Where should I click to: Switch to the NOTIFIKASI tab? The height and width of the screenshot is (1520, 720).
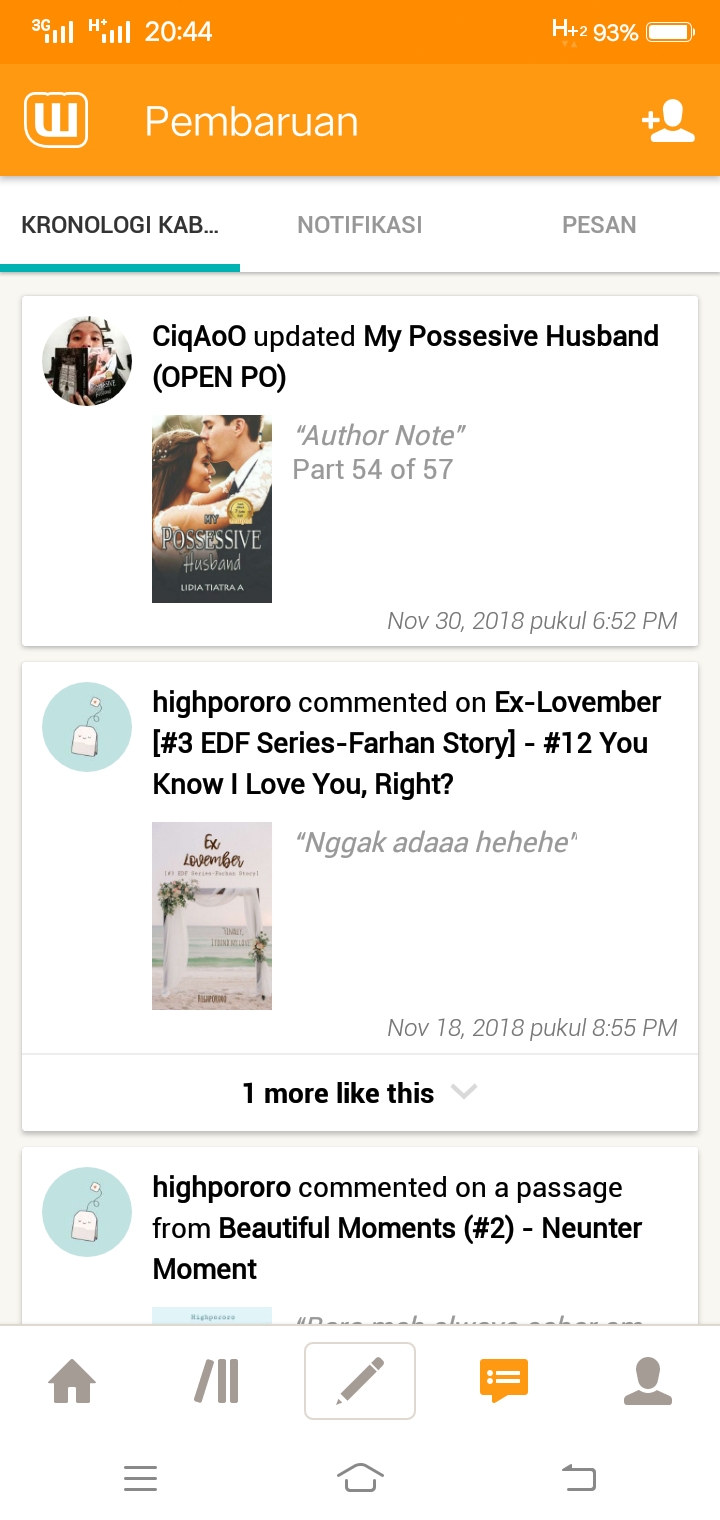359,225
